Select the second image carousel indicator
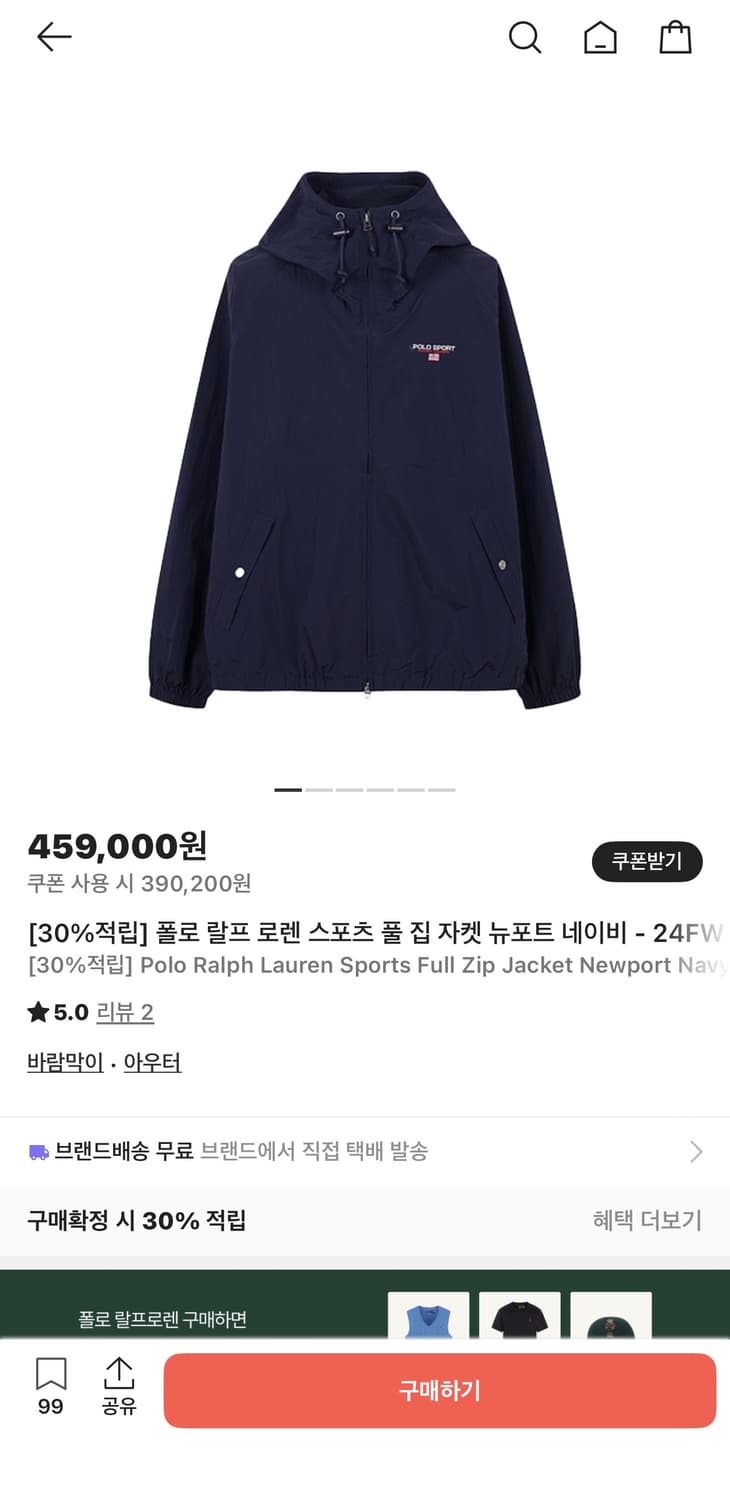This screenshot has width=730, height=1500. (x=315, y=789)
